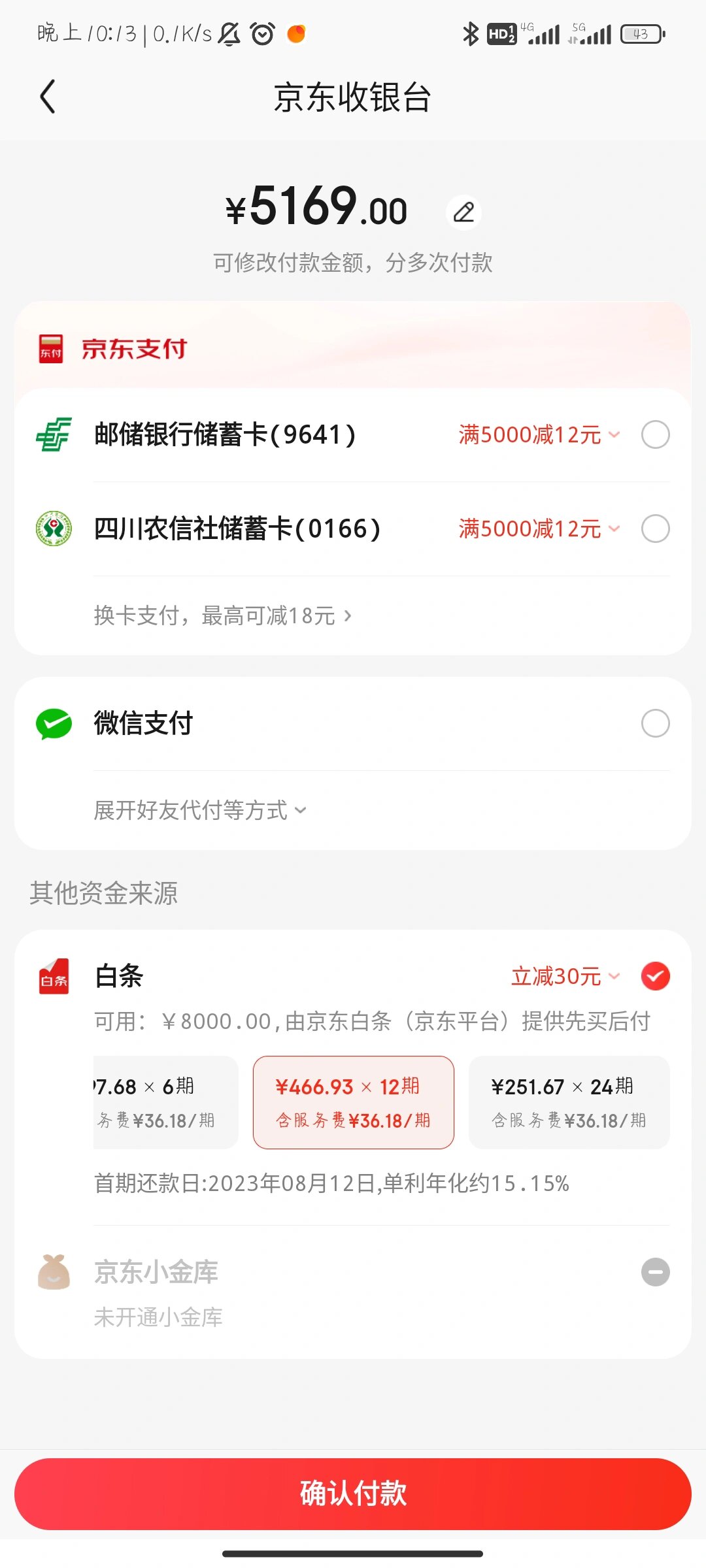
Task: Choose the ¥466.93 × 12期 installment plan
Action: (354, 1102)
